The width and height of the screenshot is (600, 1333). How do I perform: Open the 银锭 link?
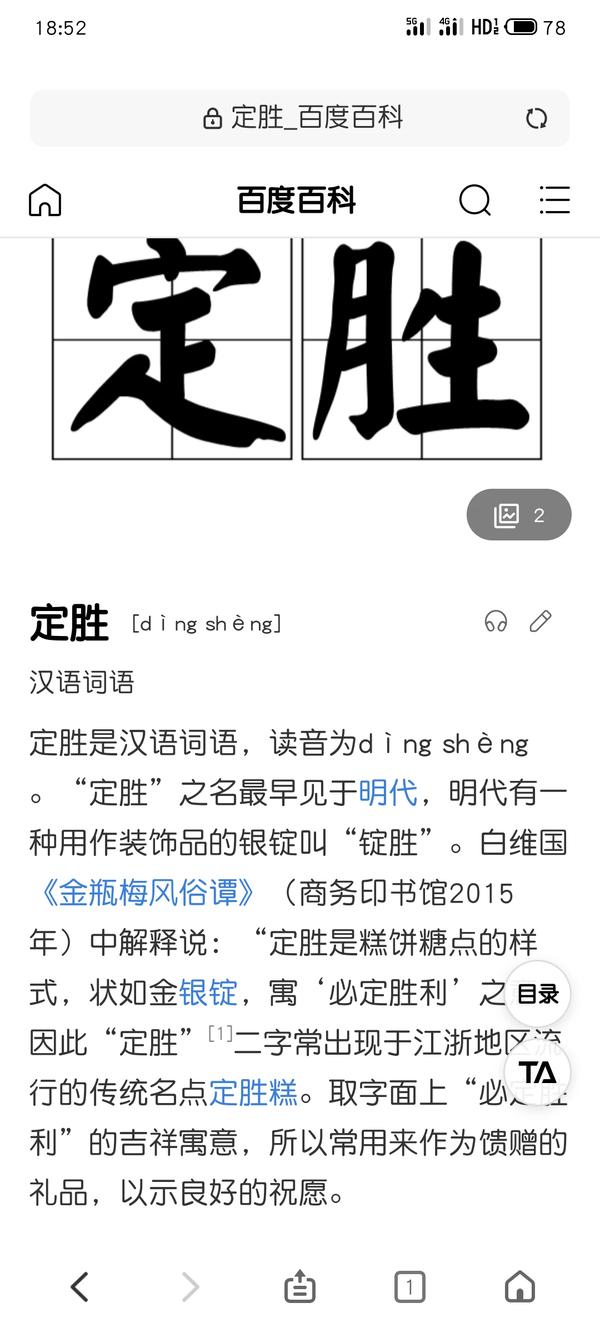point(208,993)
